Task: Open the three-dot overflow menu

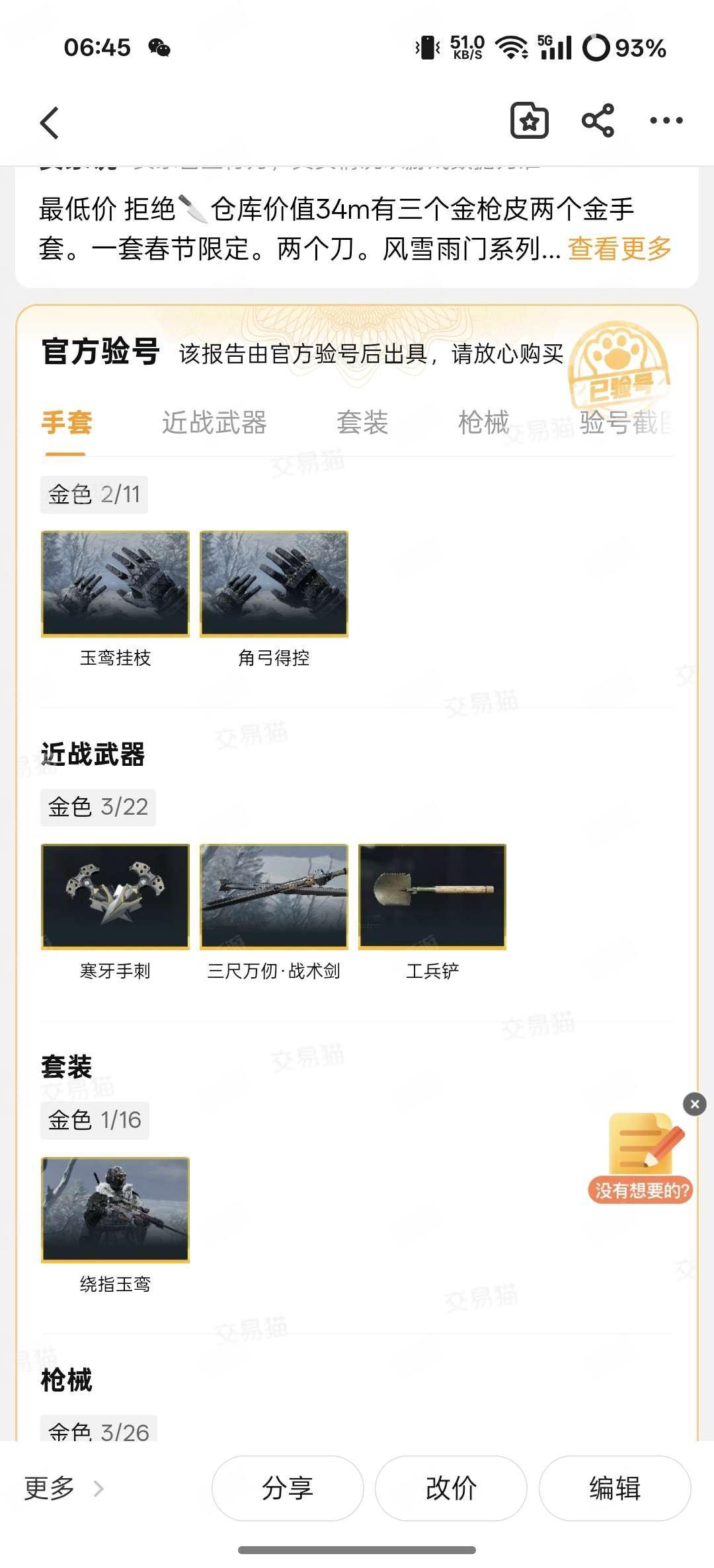Action: point(666,121)
